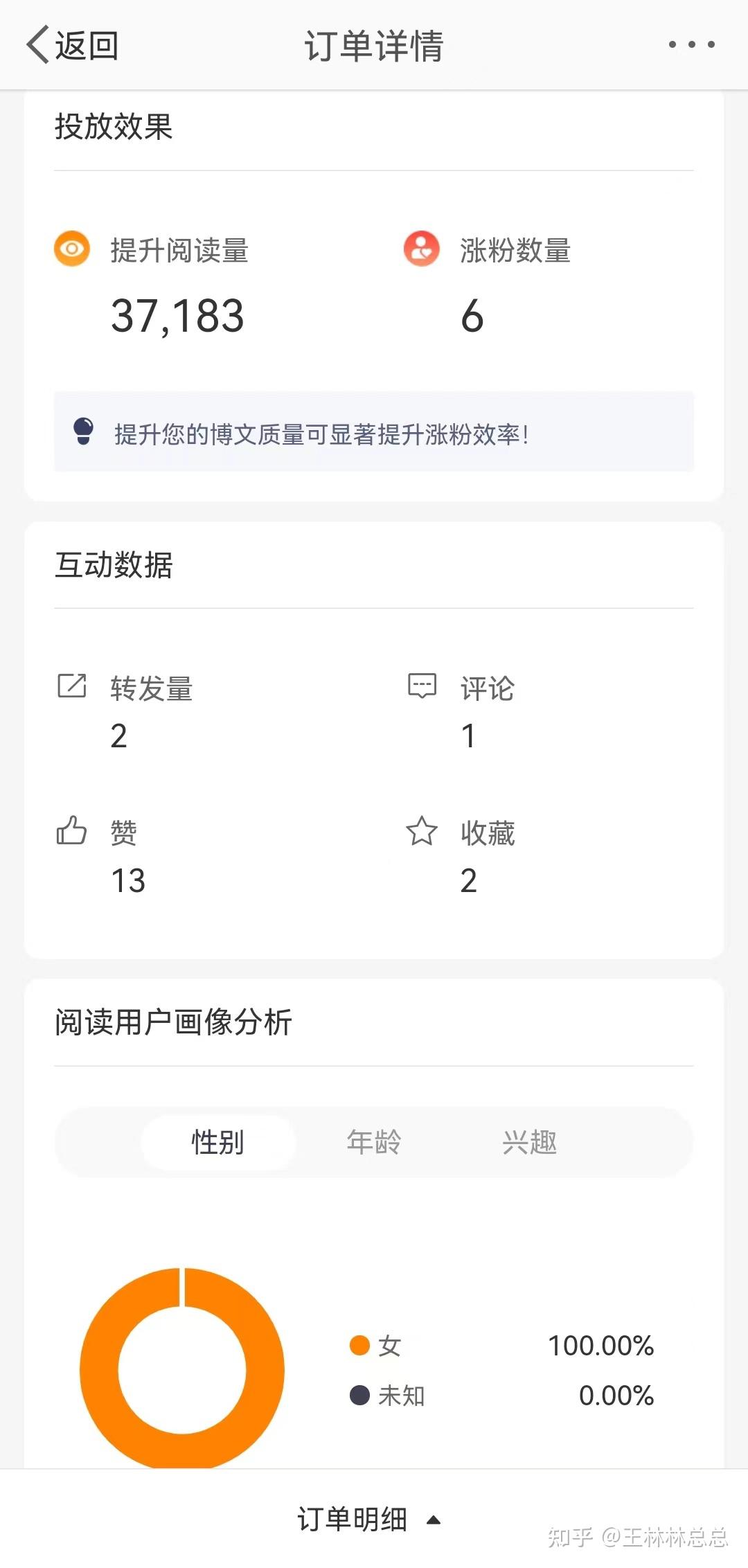Switch to the 兴趣 tab
The height and width of the screenshot is (1568, 748).
(x=530, y=1142)
